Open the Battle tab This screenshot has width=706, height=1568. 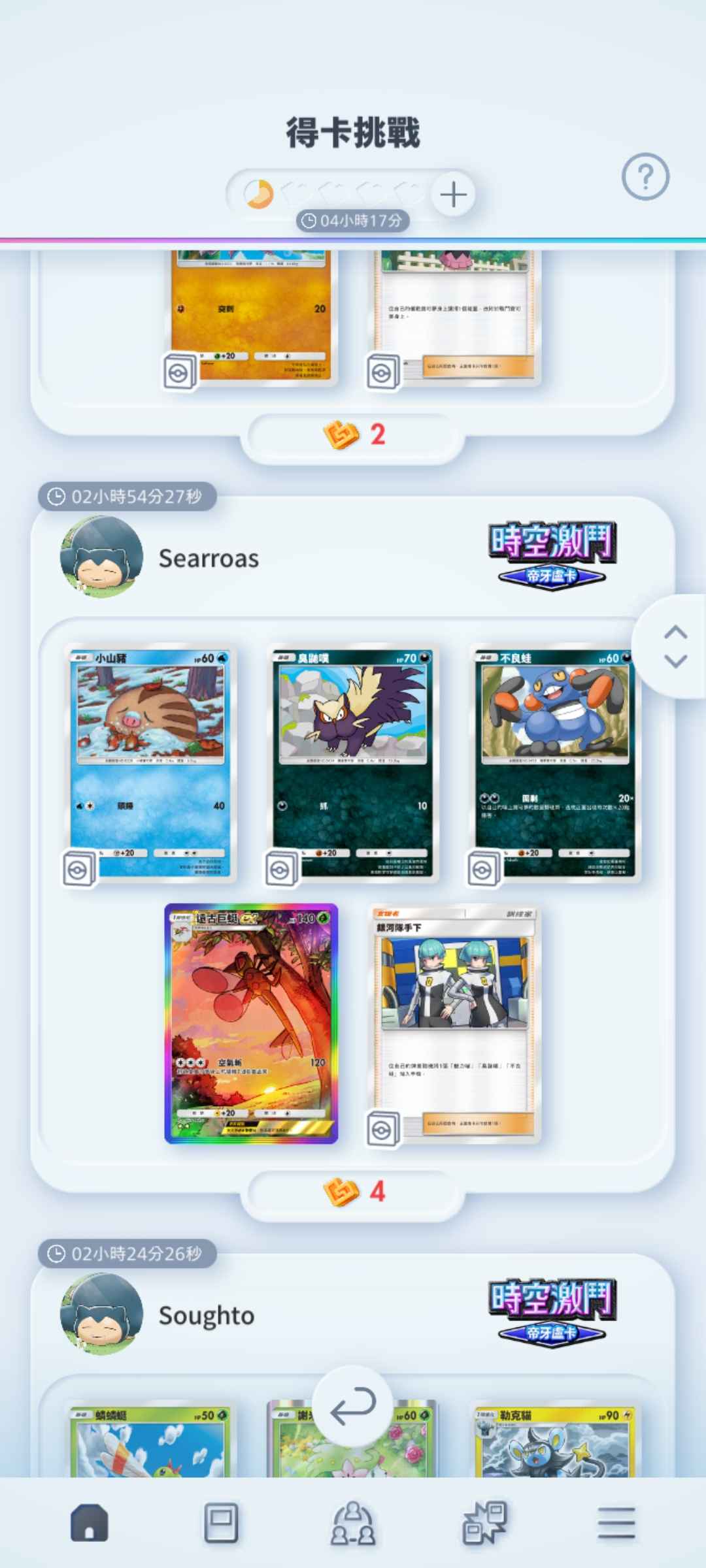(484, 1522)
